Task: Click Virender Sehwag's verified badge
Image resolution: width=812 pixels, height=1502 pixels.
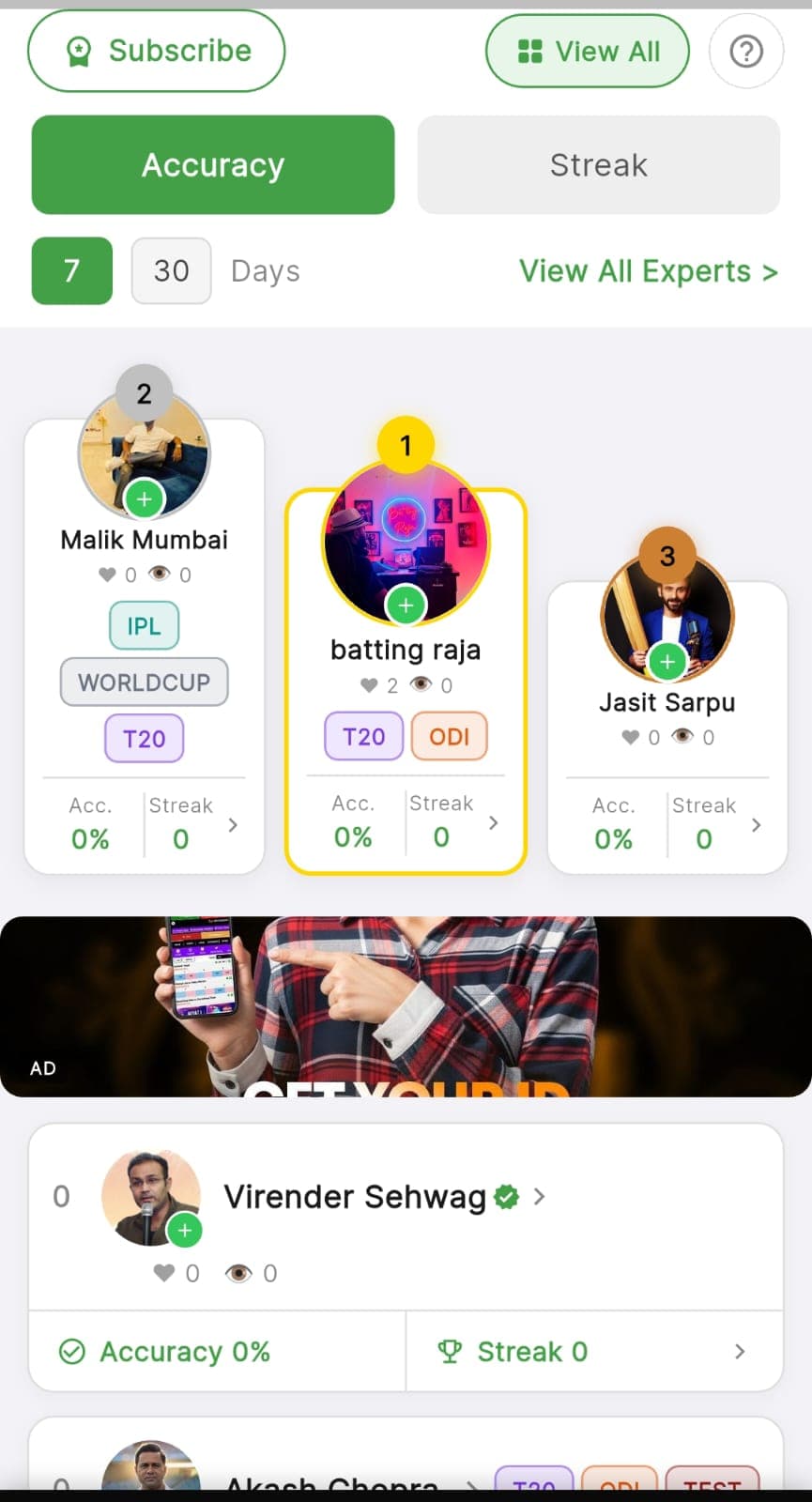Action: pos(506,1197)
